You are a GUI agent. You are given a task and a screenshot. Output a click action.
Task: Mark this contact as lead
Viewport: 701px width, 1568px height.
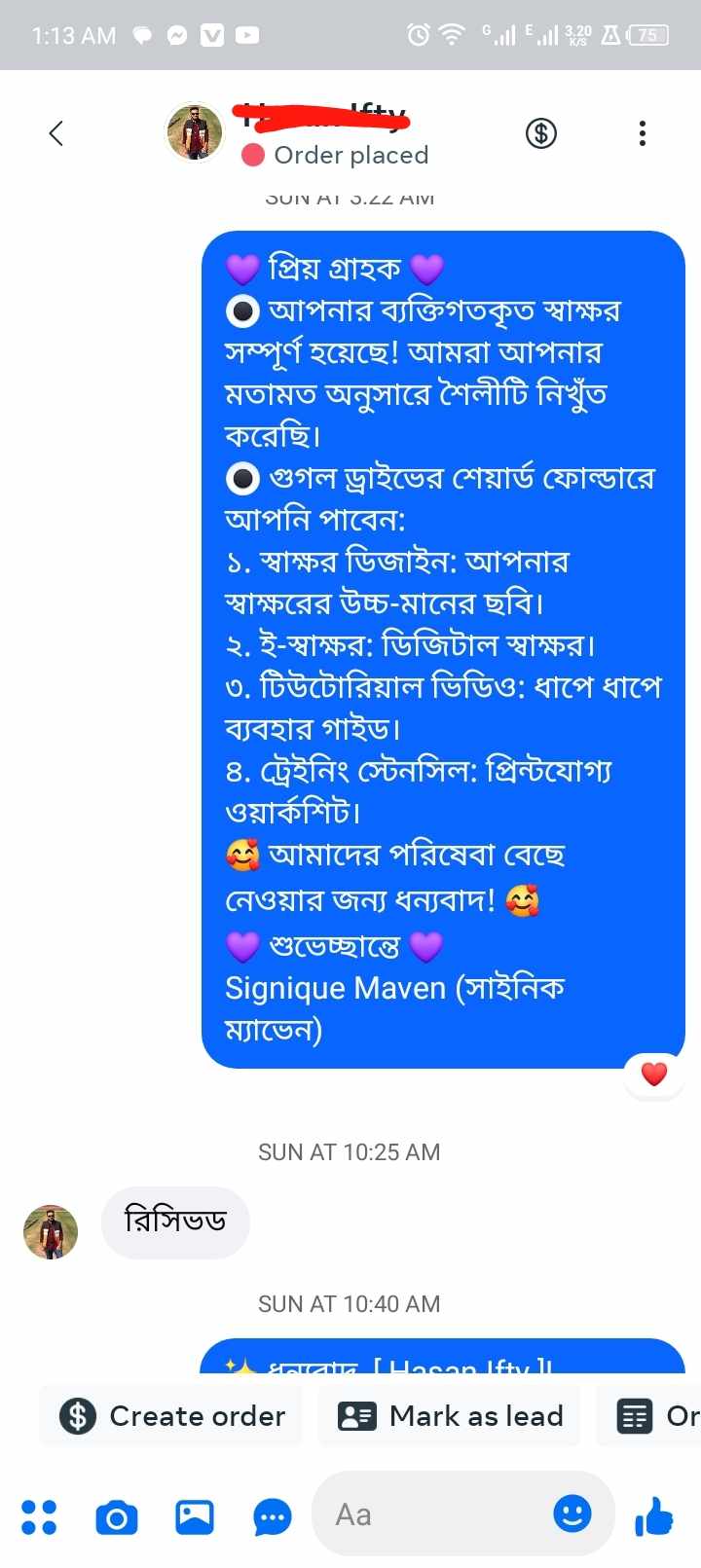450,1416
